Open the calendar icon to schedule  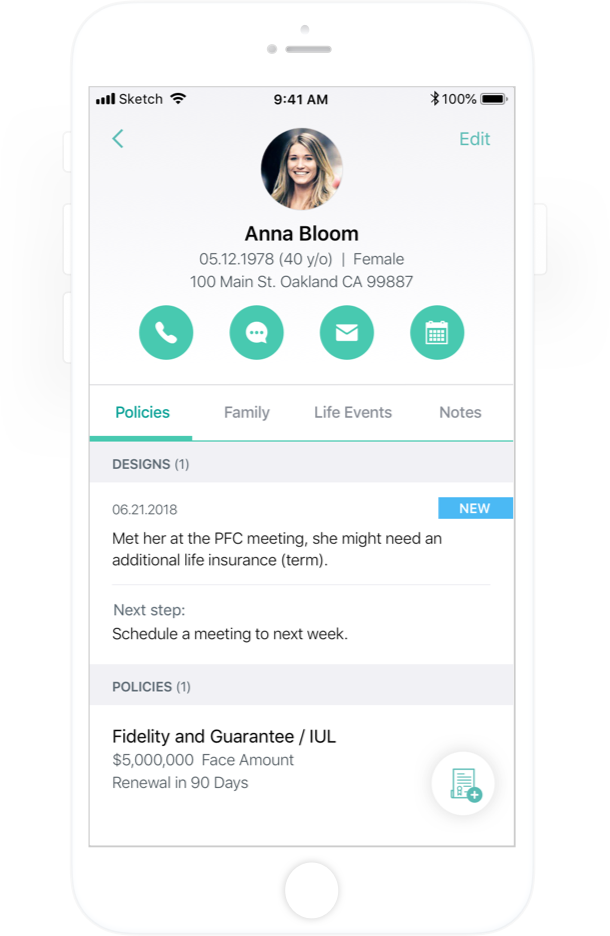point(437,333)
